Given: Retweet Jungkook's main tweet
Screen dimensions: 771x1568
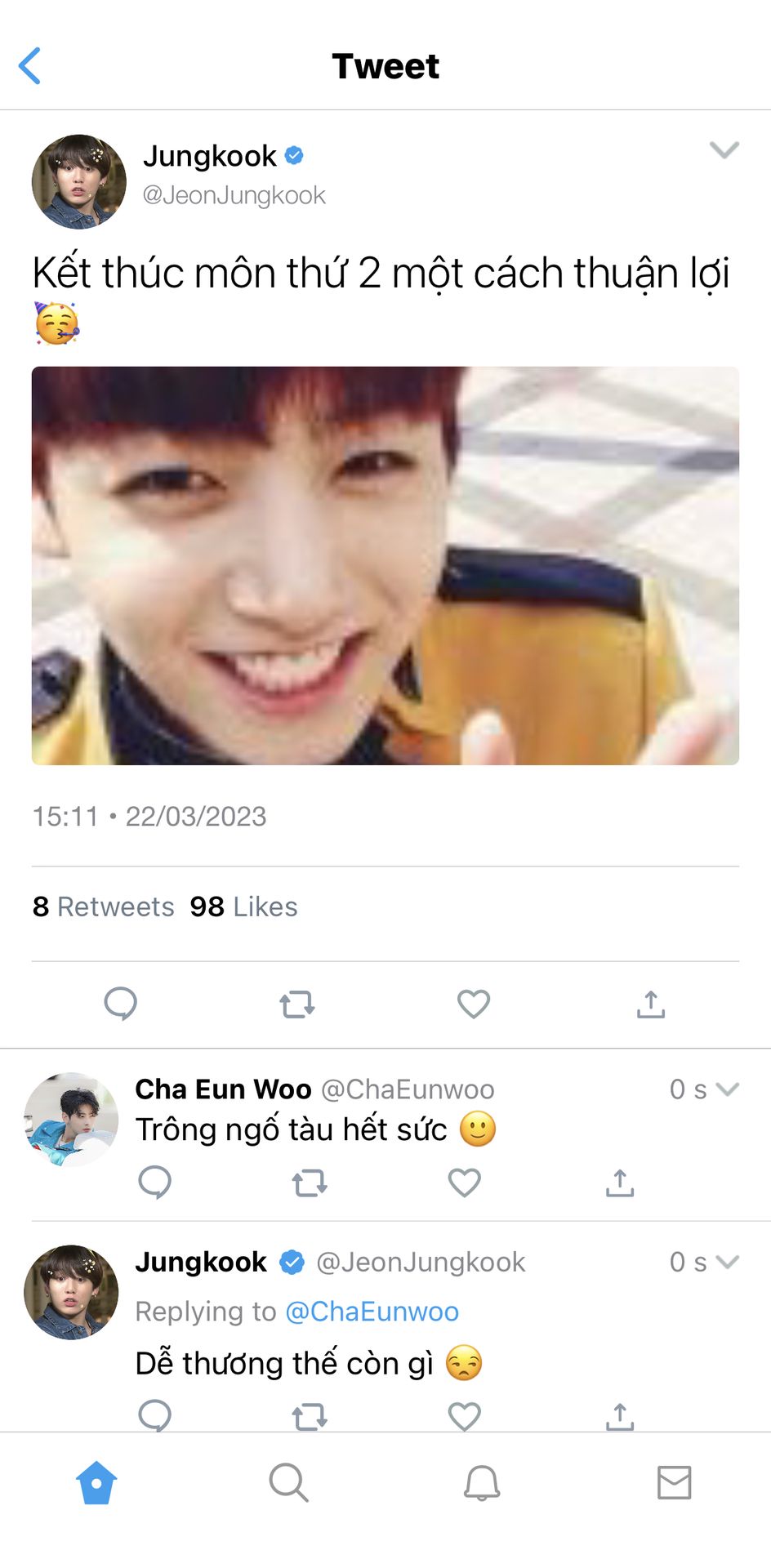Looking at the screenshot, I should [297, 1004].
